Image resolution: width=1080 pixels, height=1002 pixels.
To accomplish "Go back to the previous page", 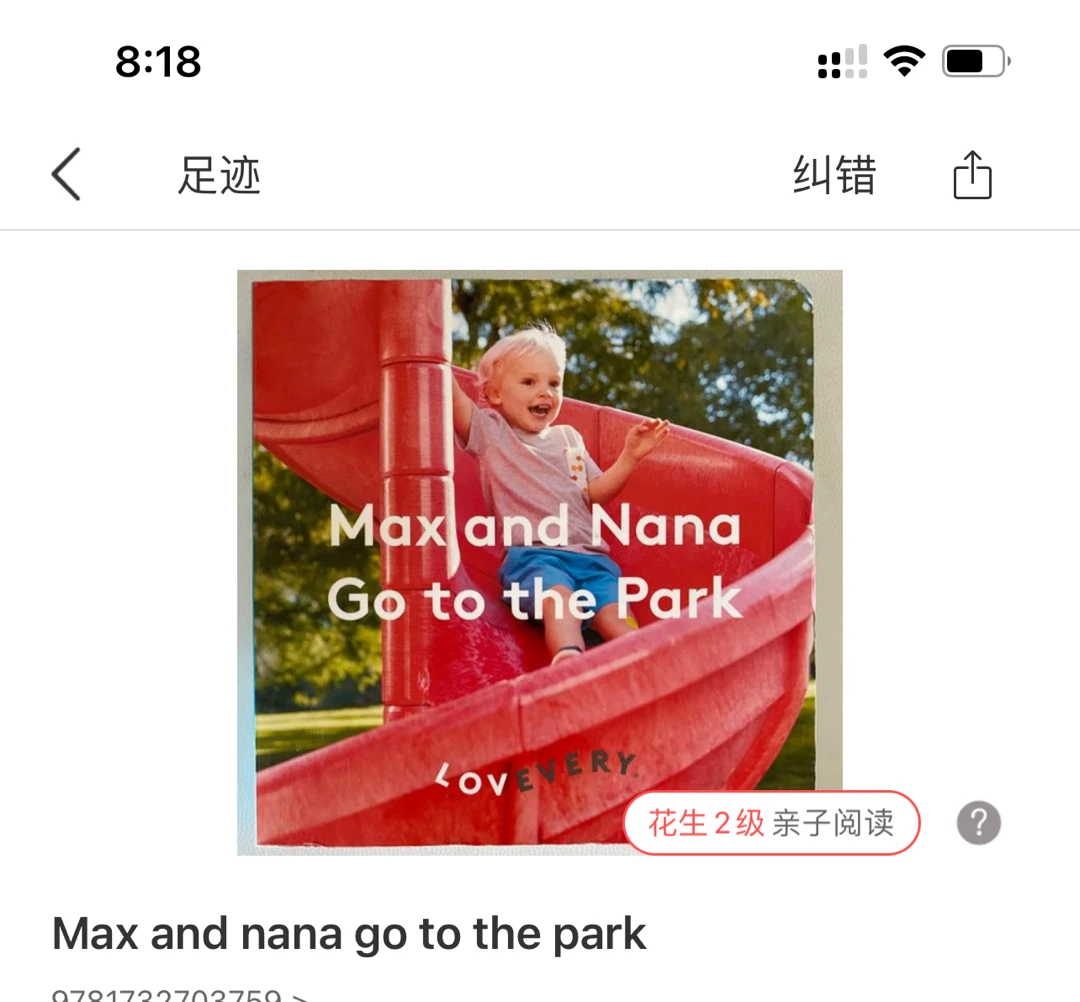I will click(x=66, y=175).
